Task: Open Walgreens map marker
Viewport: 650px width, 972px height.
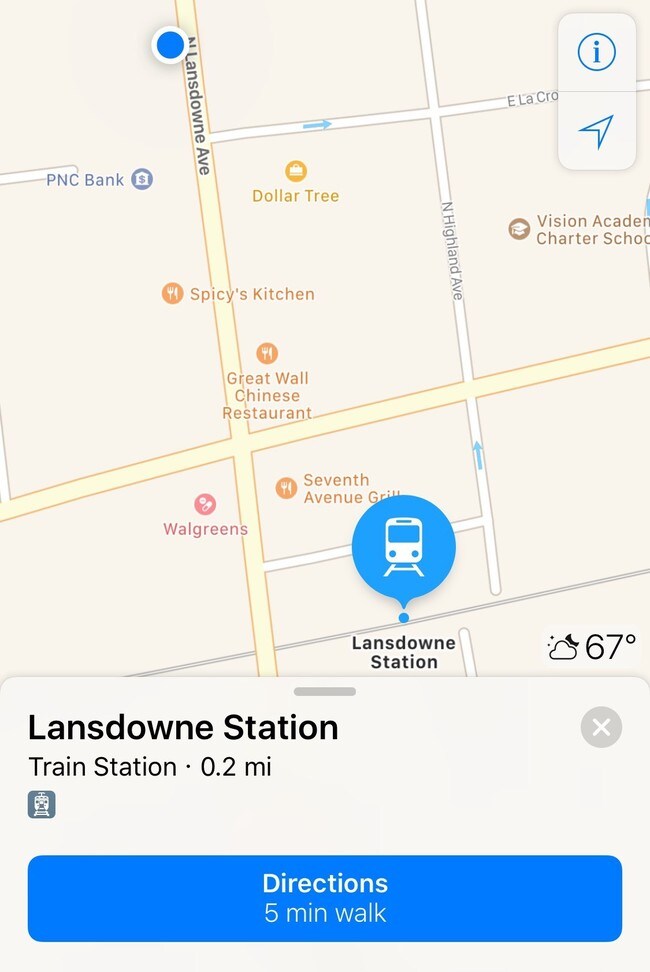Action: tap(204, 504)
